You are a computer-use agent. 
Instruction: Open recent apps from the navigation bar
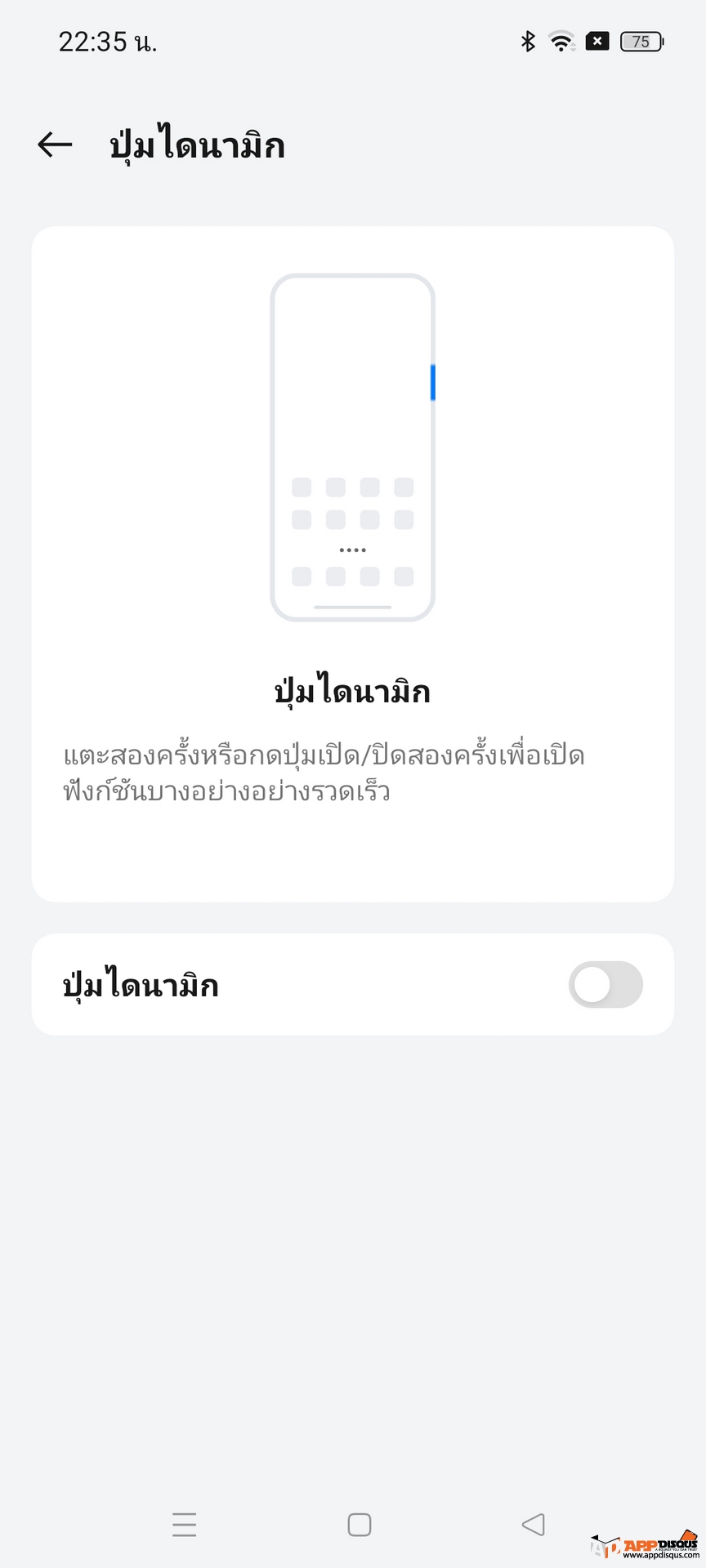coord(185,1524)
